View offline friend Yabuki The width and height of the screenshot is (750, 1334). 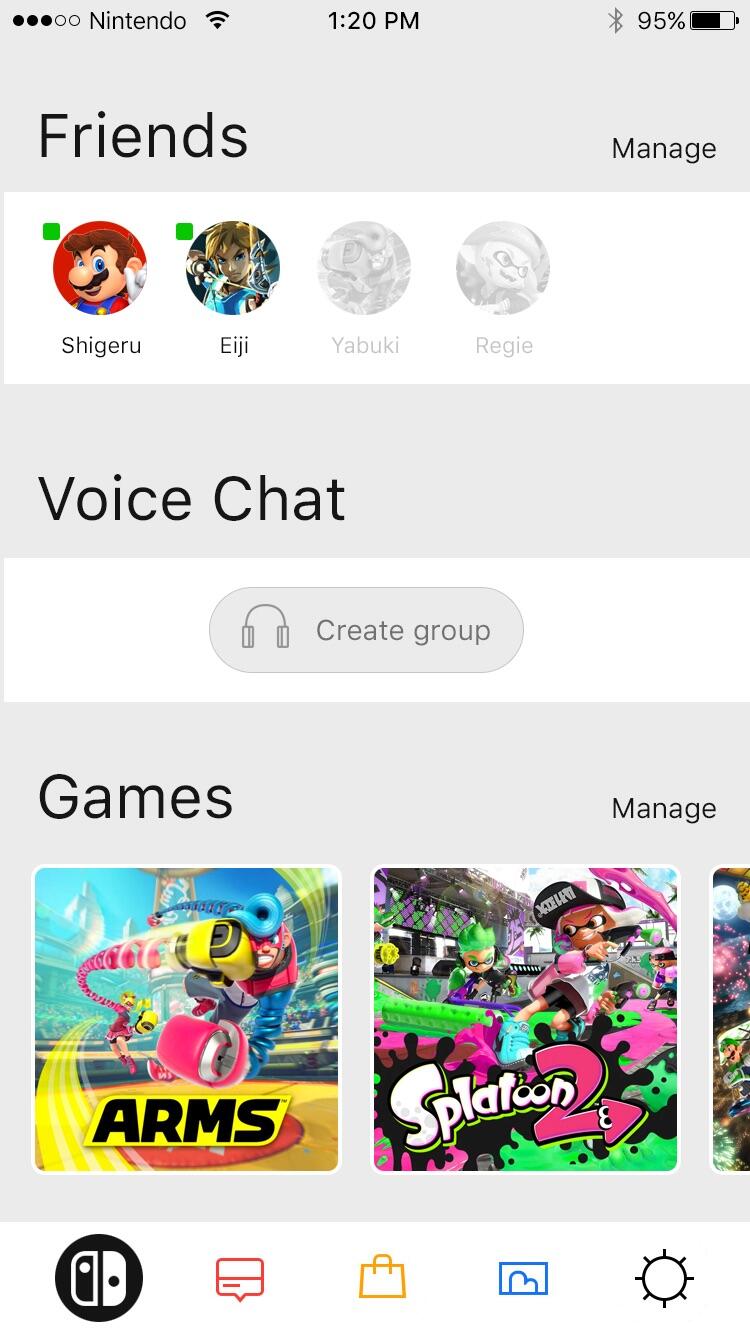[x=364, y=269]
